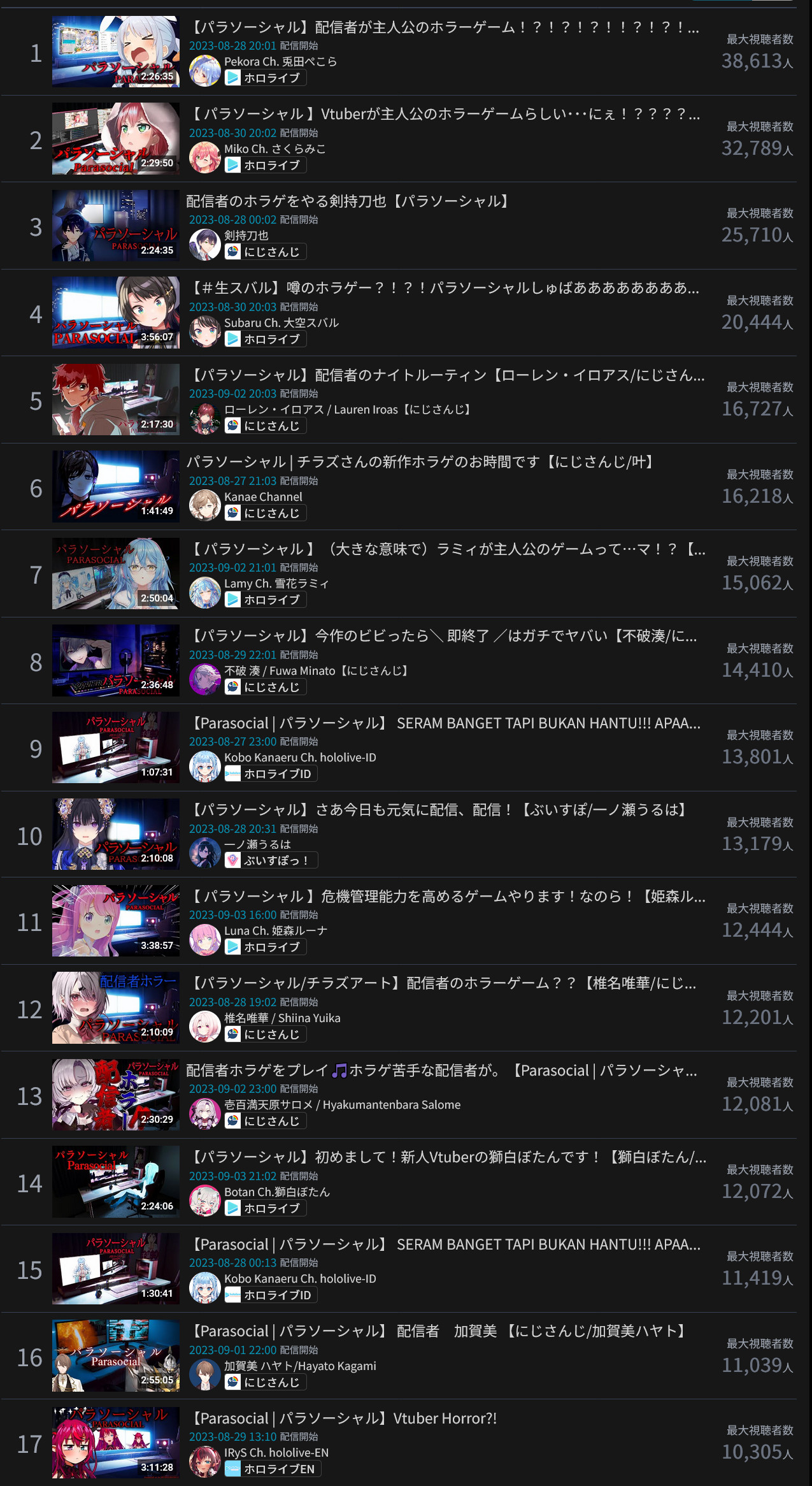The height and width of the screenshot is (1486, 812).
Task: Open IRyS Vtuber Horror?! stream title
Action: click(344, 1418)
